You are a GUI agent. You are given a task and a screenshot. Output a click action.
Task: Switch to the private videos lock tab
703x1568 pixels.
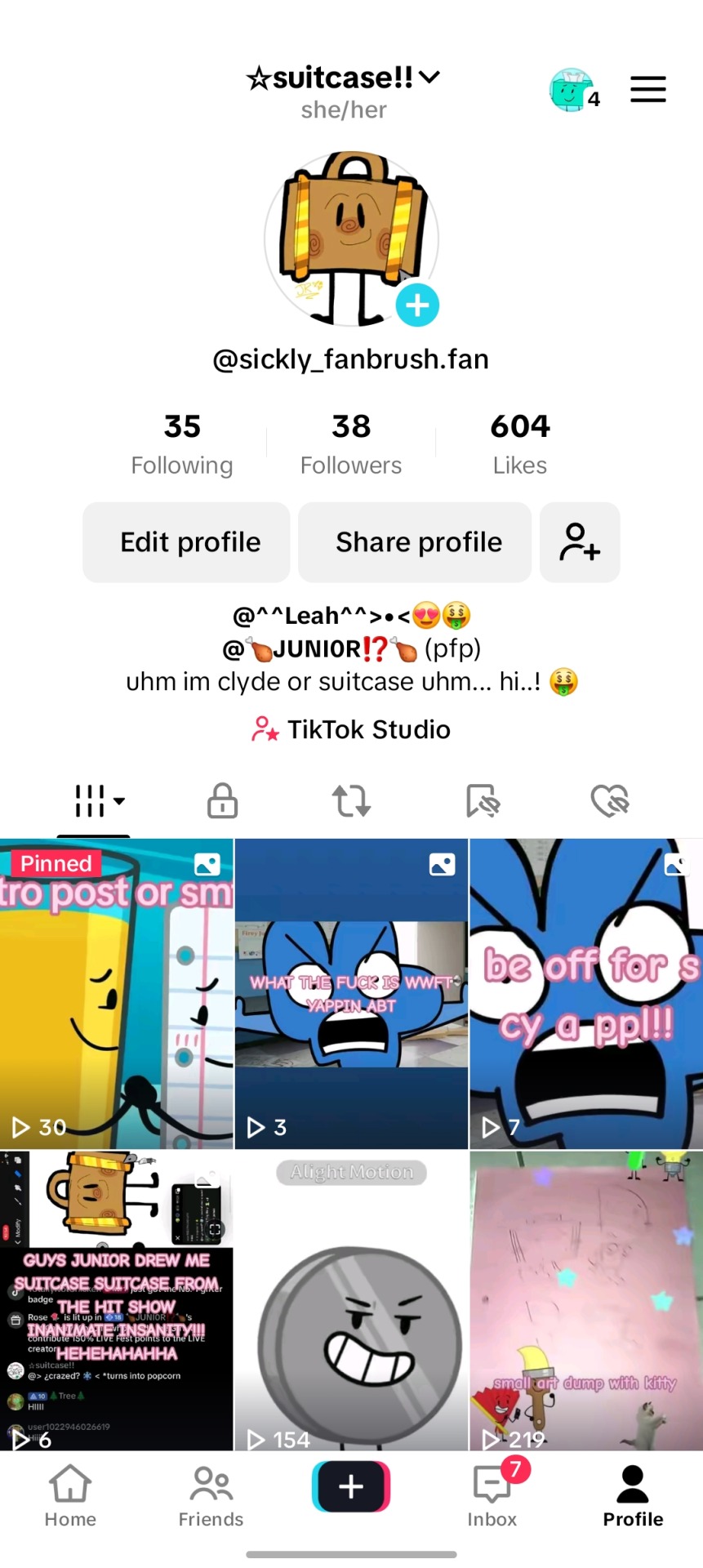tap(222, 800)
